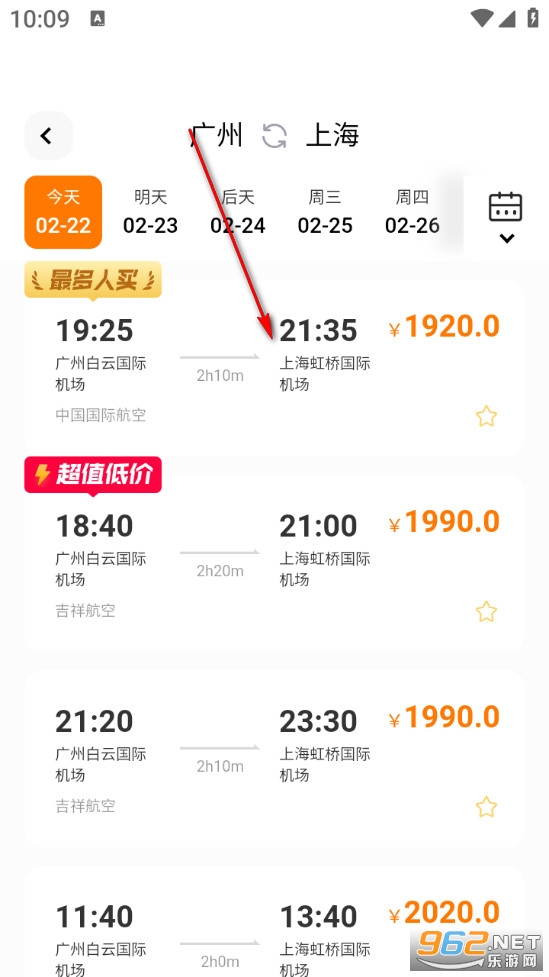Swap departure and destination cities
549x977 pixels.
(x=274, y=135)
